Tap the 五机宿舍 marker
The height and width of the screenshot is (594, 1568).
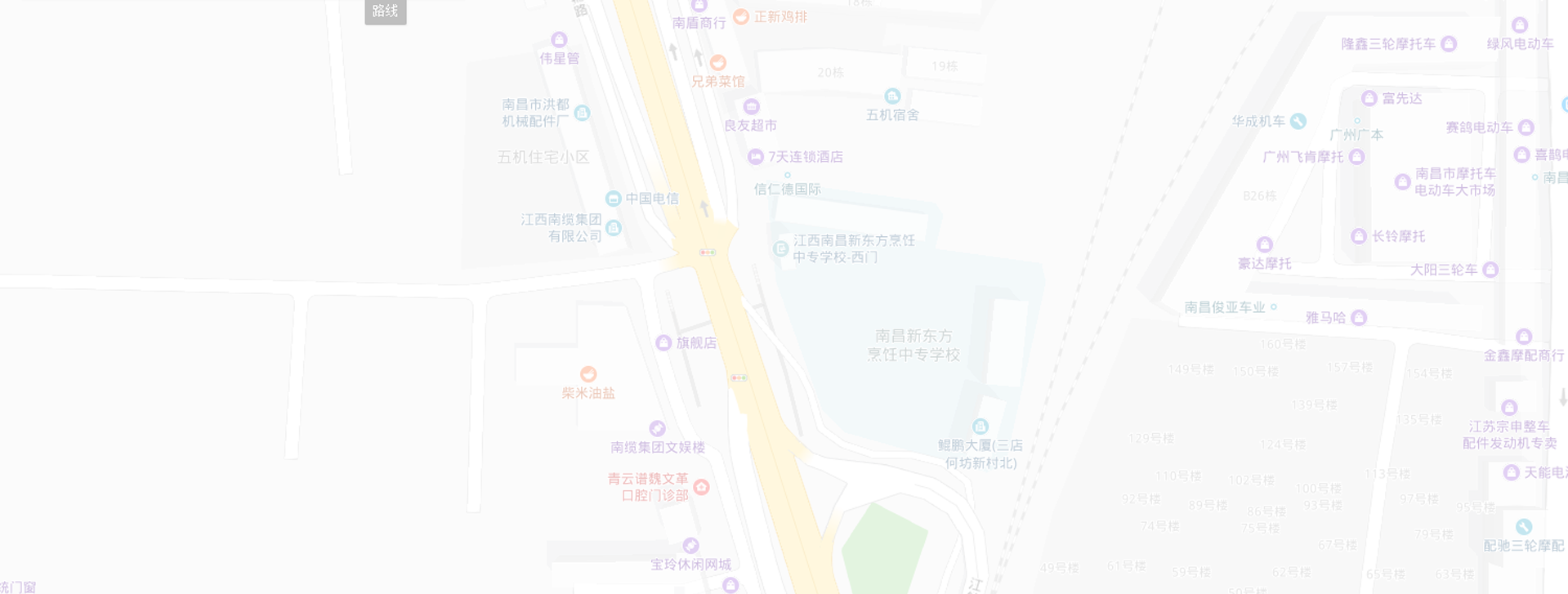click(892, 96)
